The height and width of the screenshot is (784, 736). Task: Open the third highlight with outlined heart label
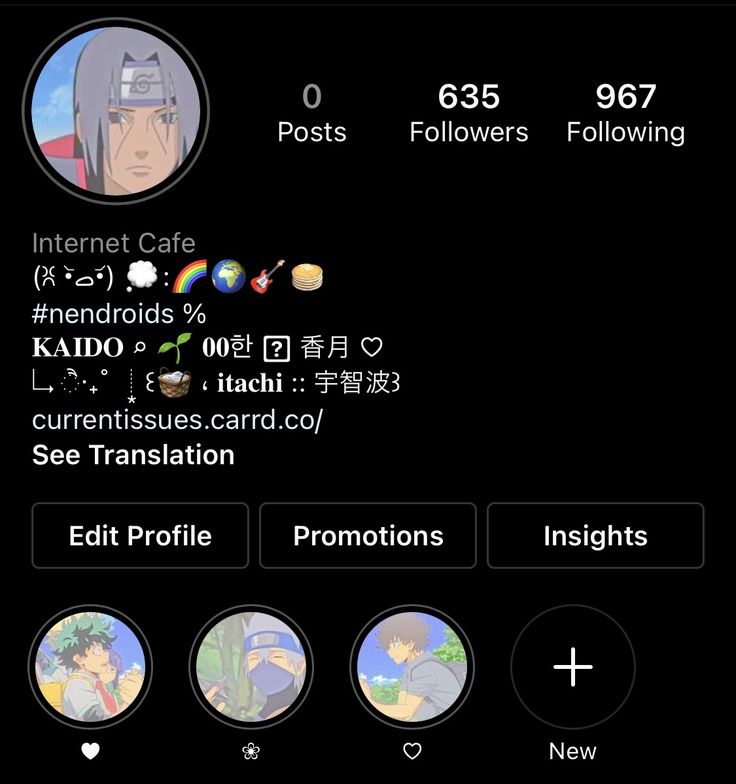[412, 667]
